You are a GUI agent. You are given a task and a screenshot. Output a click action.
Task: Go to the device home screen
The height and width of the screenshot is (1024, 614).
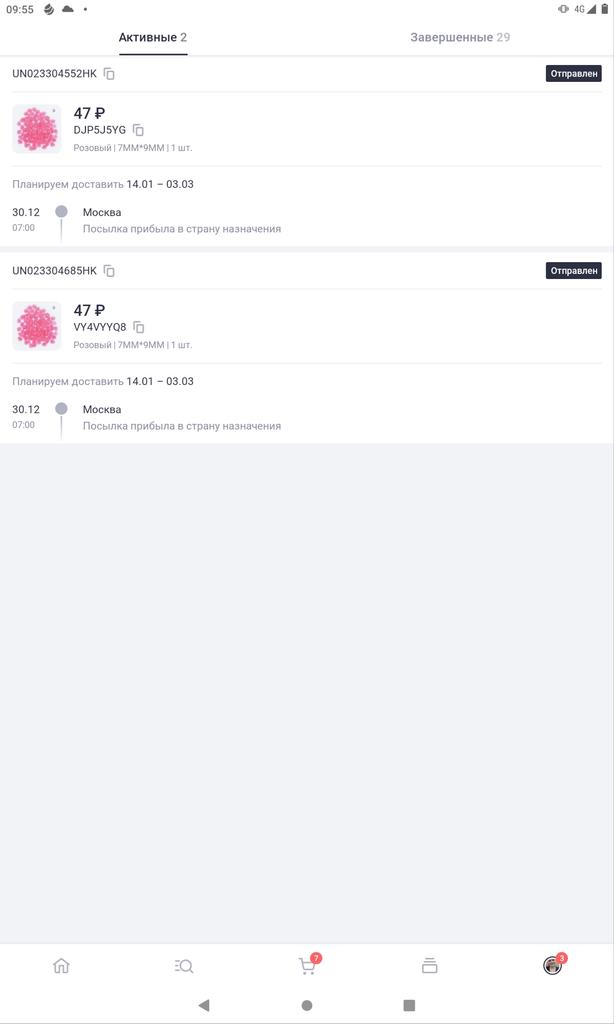click(x=307, y=1005)
